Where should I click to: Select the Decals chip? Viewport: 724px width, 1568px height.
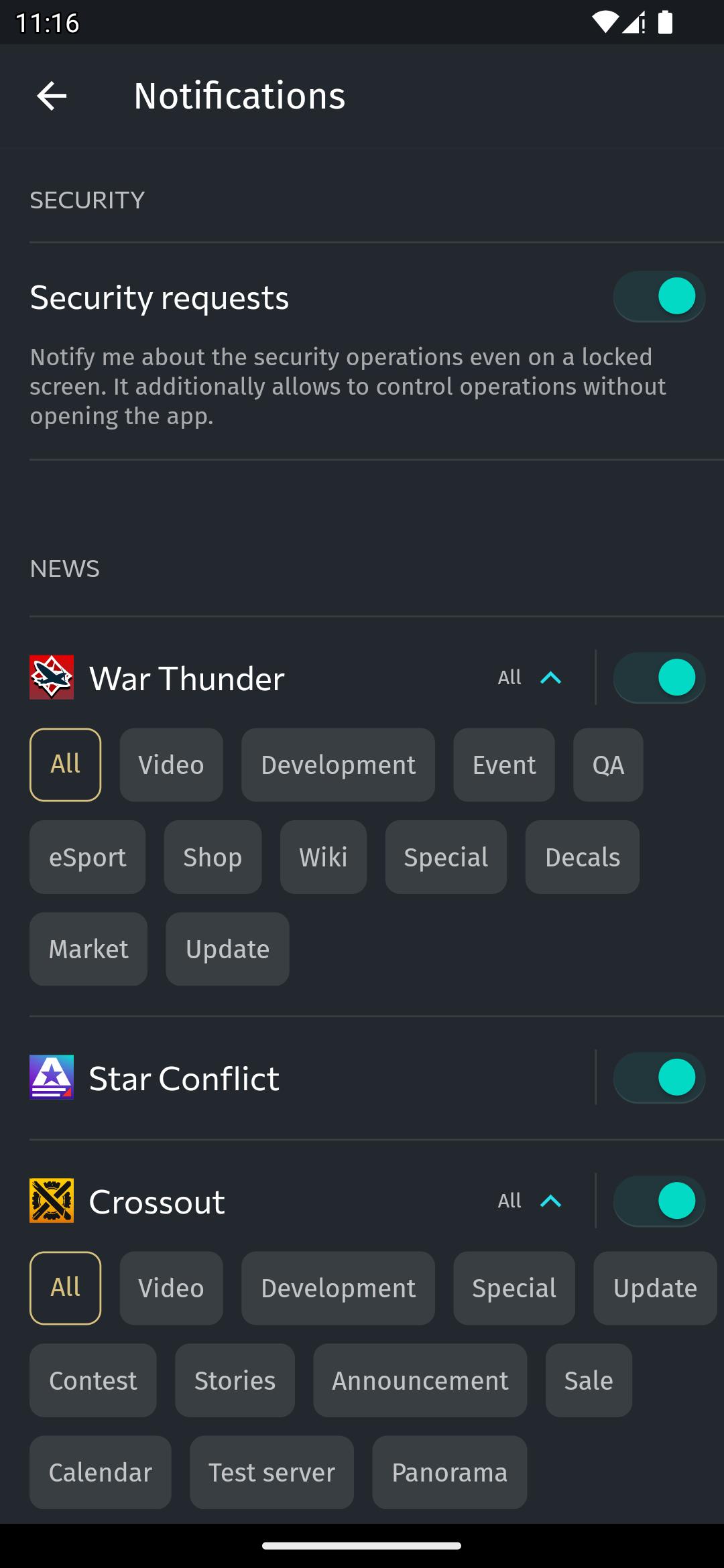(x=582, y=857)
